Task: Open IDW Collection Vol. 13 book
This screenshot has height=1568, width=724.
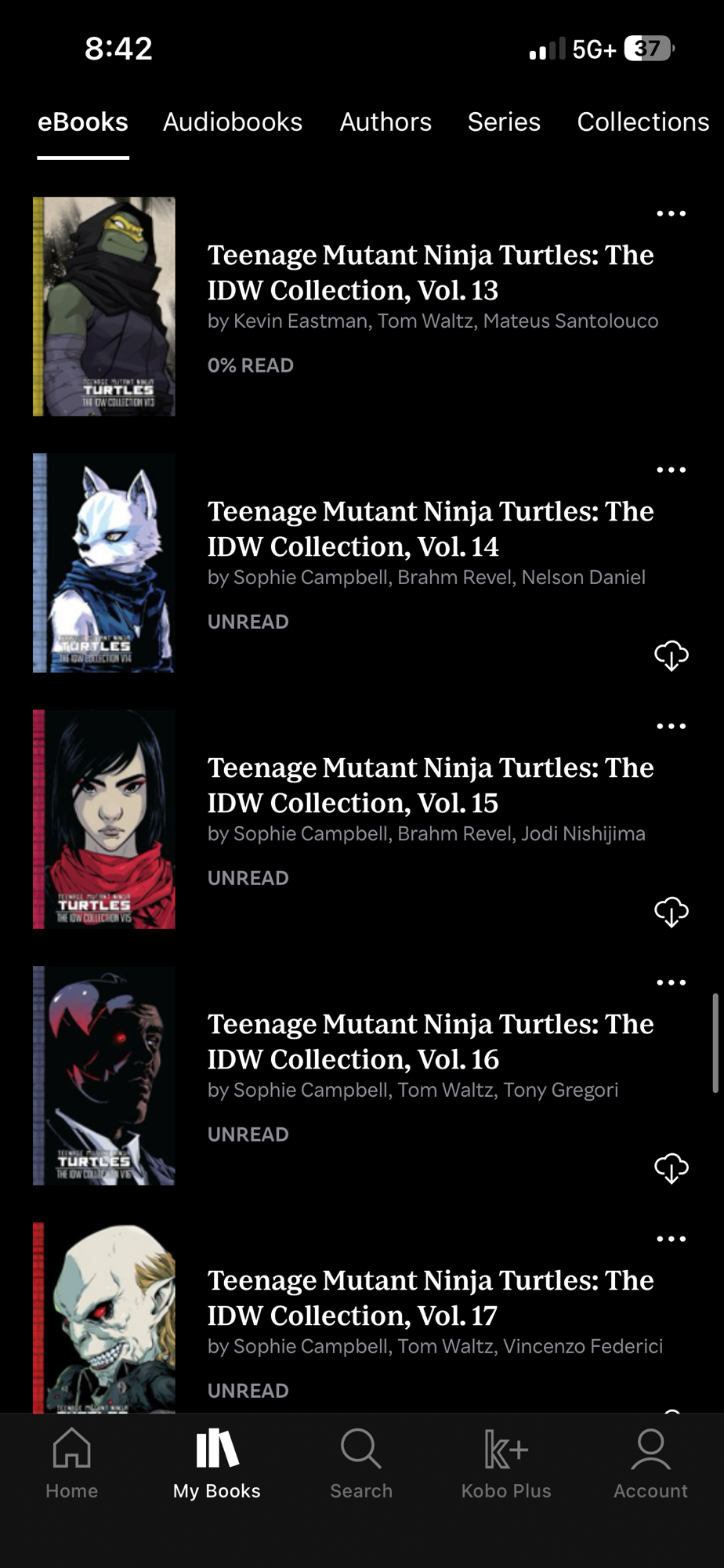Action: pos(429,272)
